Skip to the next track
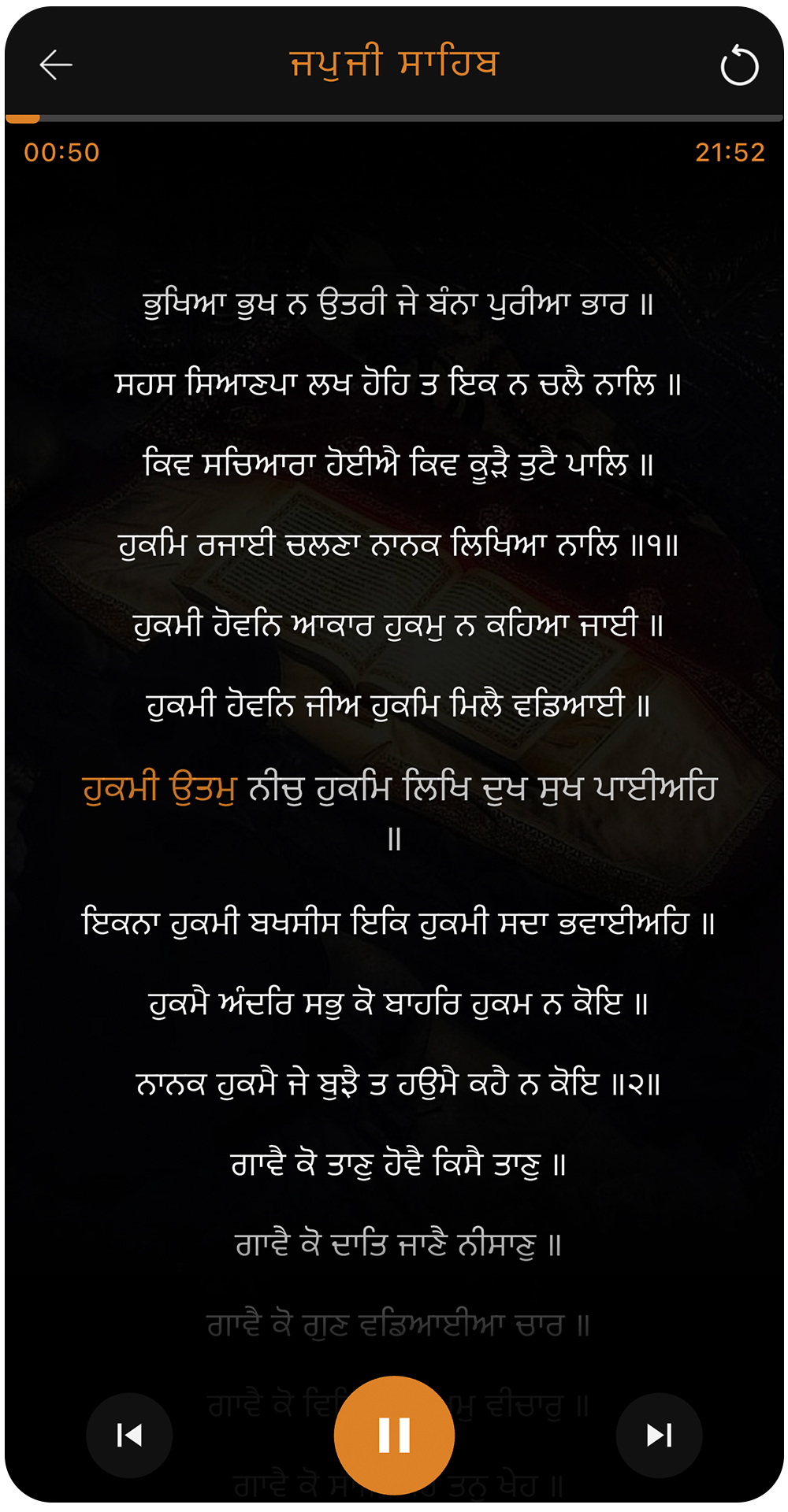This screenshot has height=1512, width=788. 659,1435
